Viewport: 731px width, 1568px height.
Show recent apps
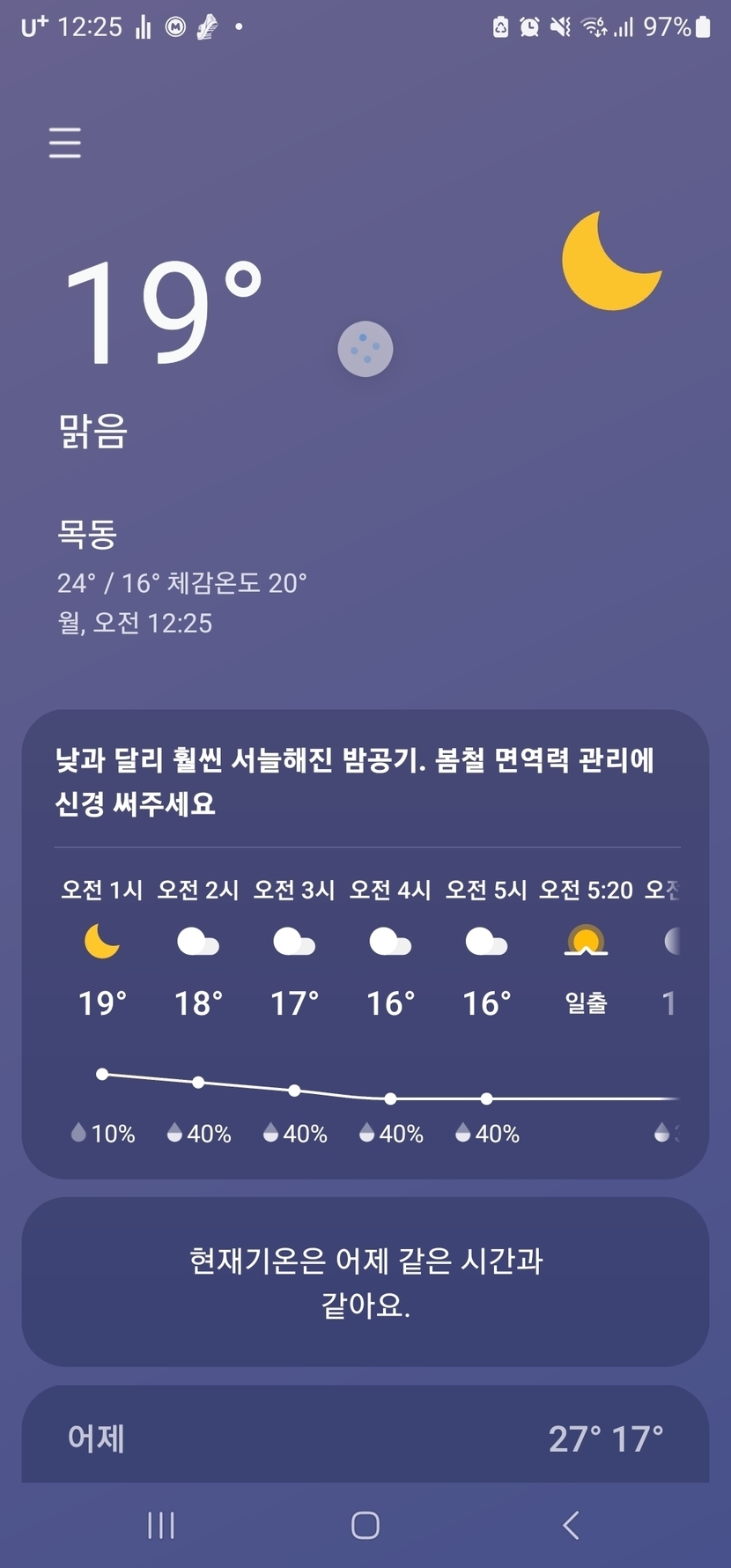tap(161, 1525)
